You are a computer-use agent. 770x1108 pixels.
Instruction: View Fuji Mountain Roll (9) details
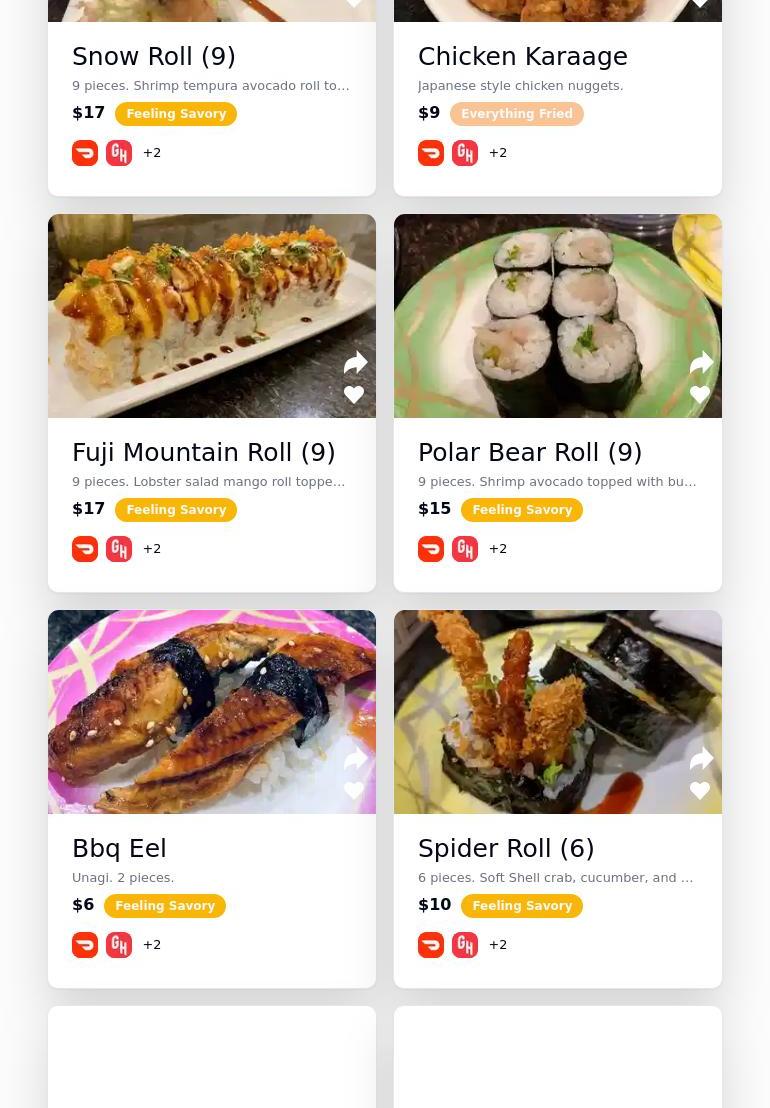click(x=203, y=453)
